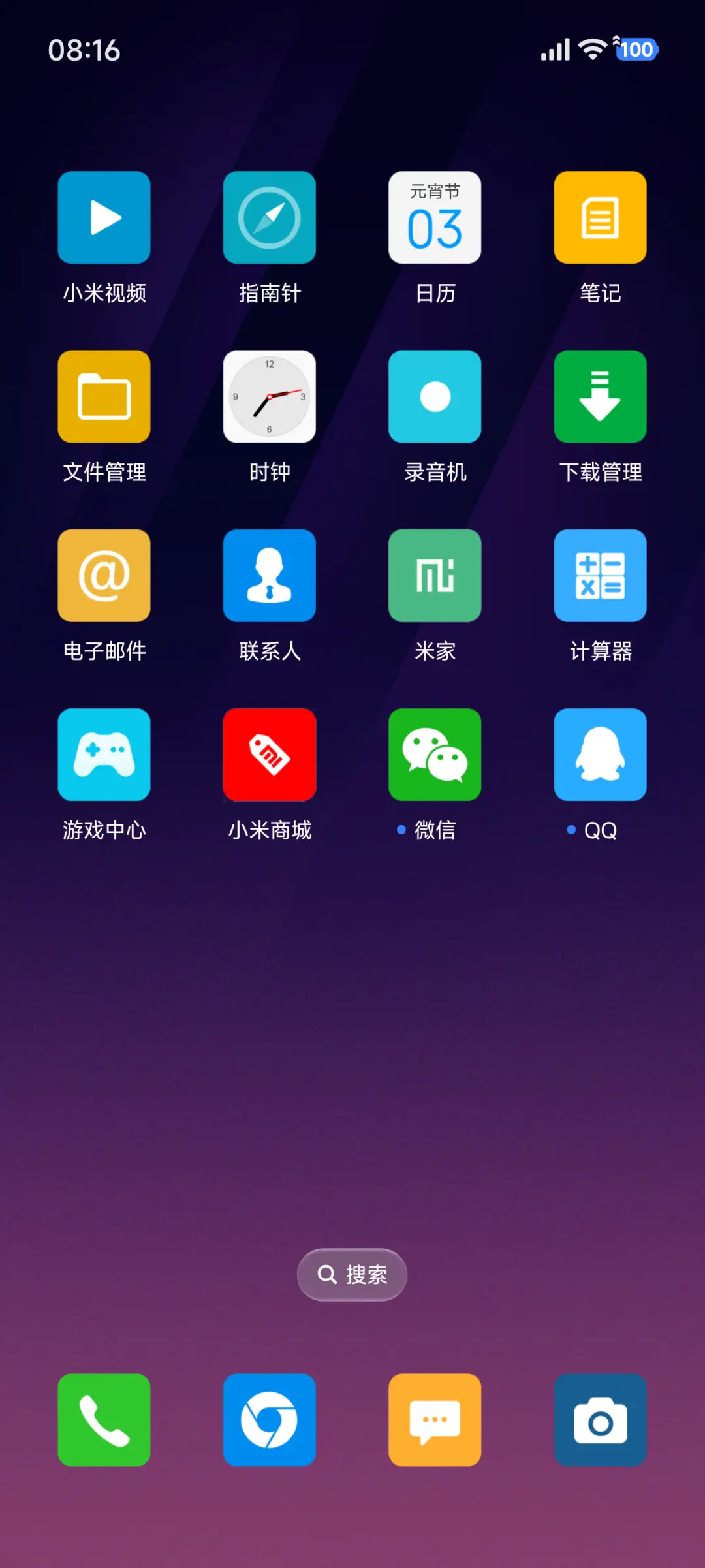Start the 录音机 voice recorder
The image size is (705, 1568).
coord(435,396)
